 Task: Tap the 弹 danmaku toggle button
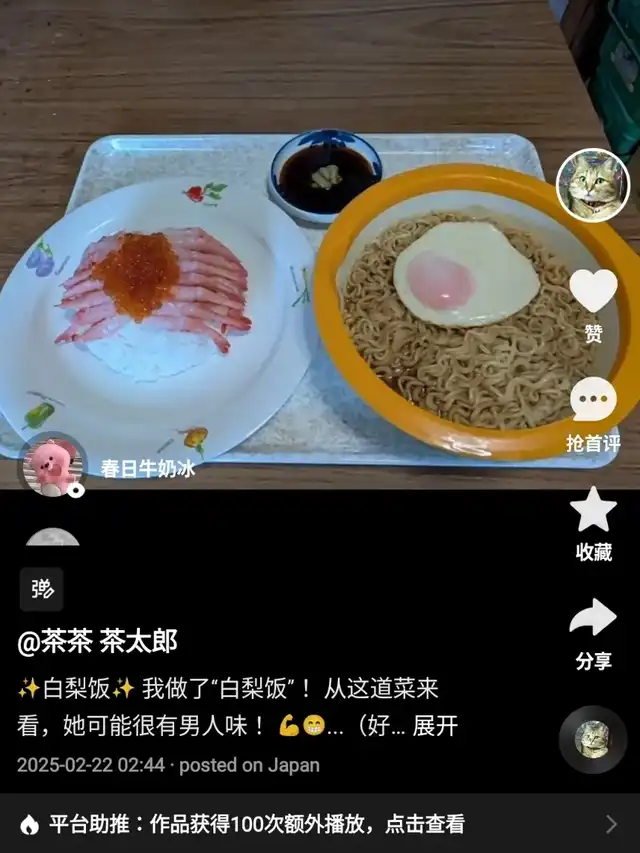click(x=42, y=589)
